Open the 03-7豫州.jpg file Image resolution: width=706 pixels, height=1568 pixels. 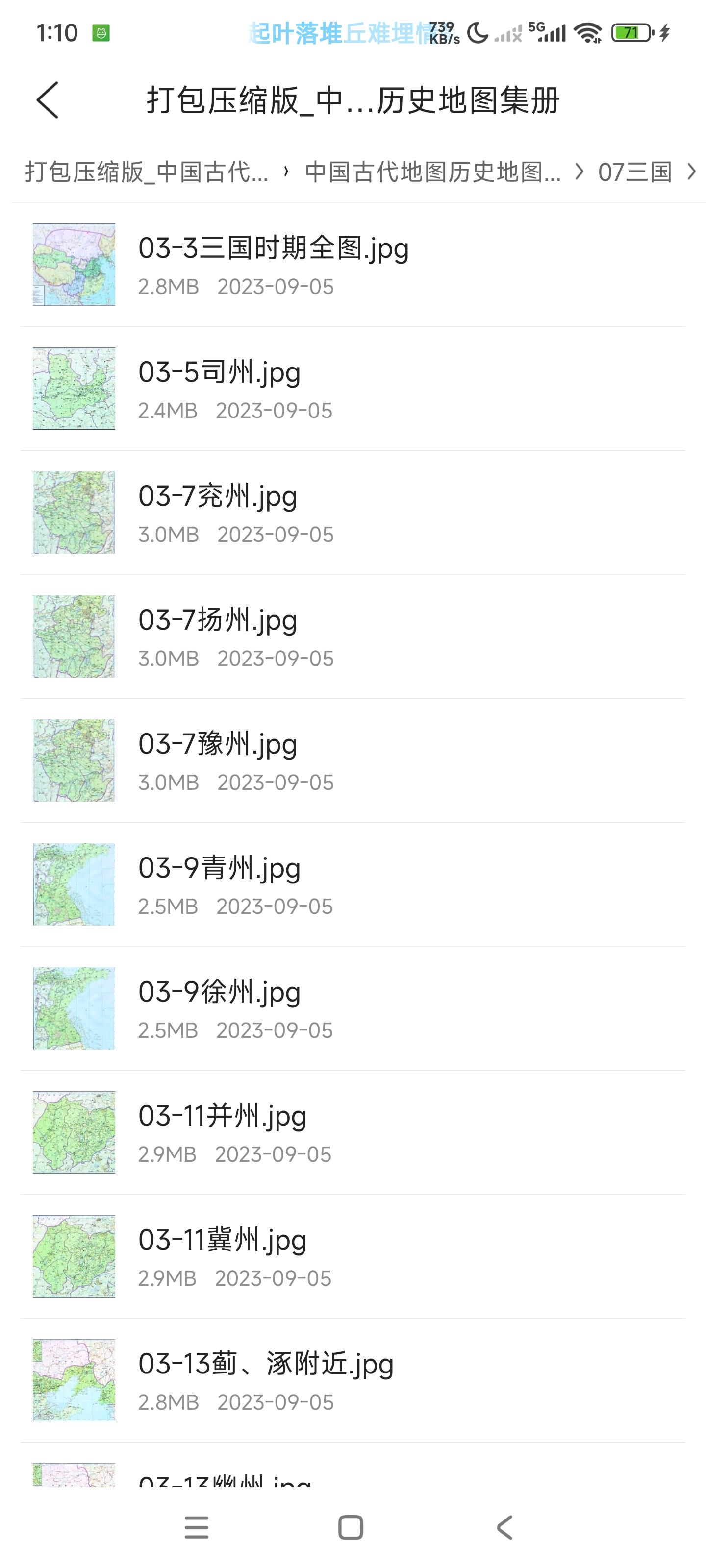[353, 761]
